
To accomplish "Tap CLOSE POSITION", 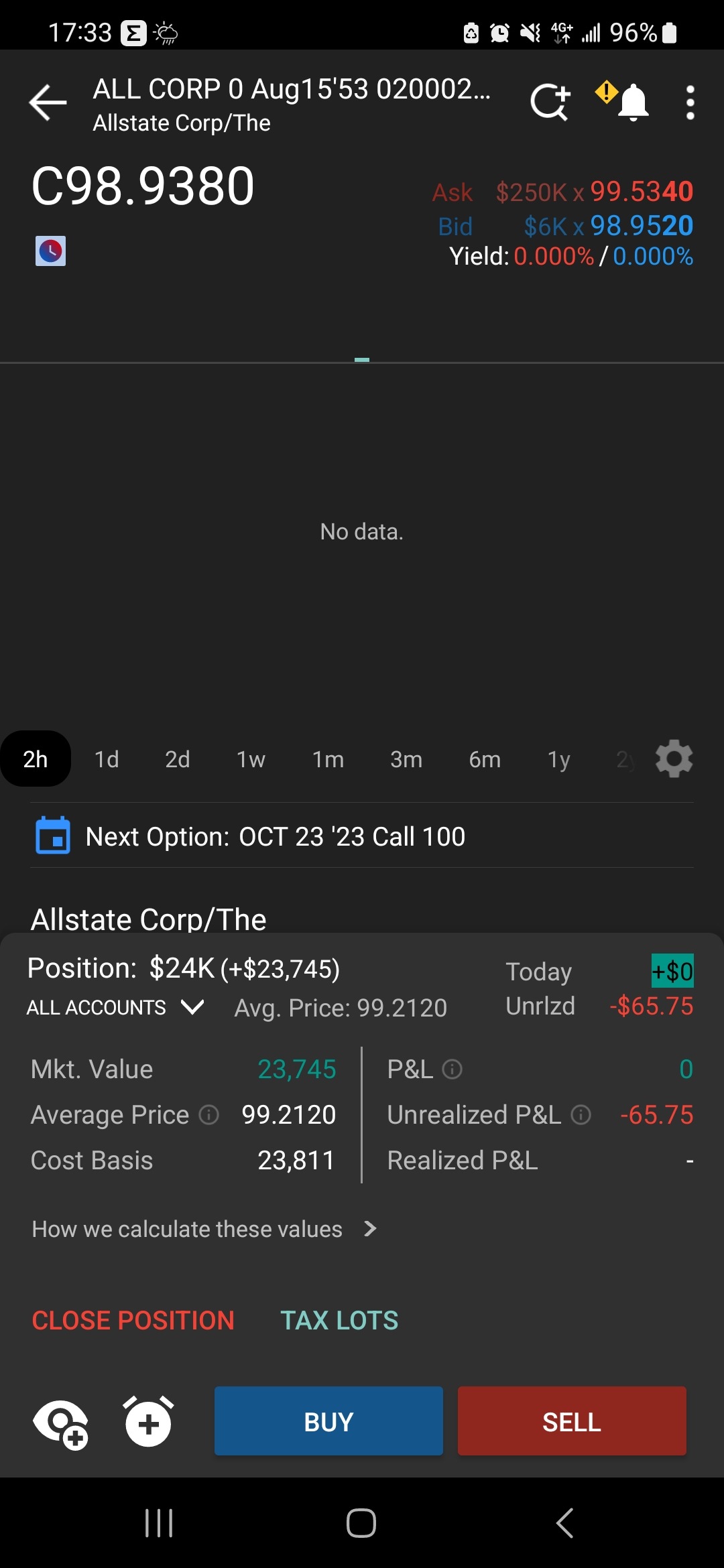I will pyautogui.click(x=133, y=1320).
